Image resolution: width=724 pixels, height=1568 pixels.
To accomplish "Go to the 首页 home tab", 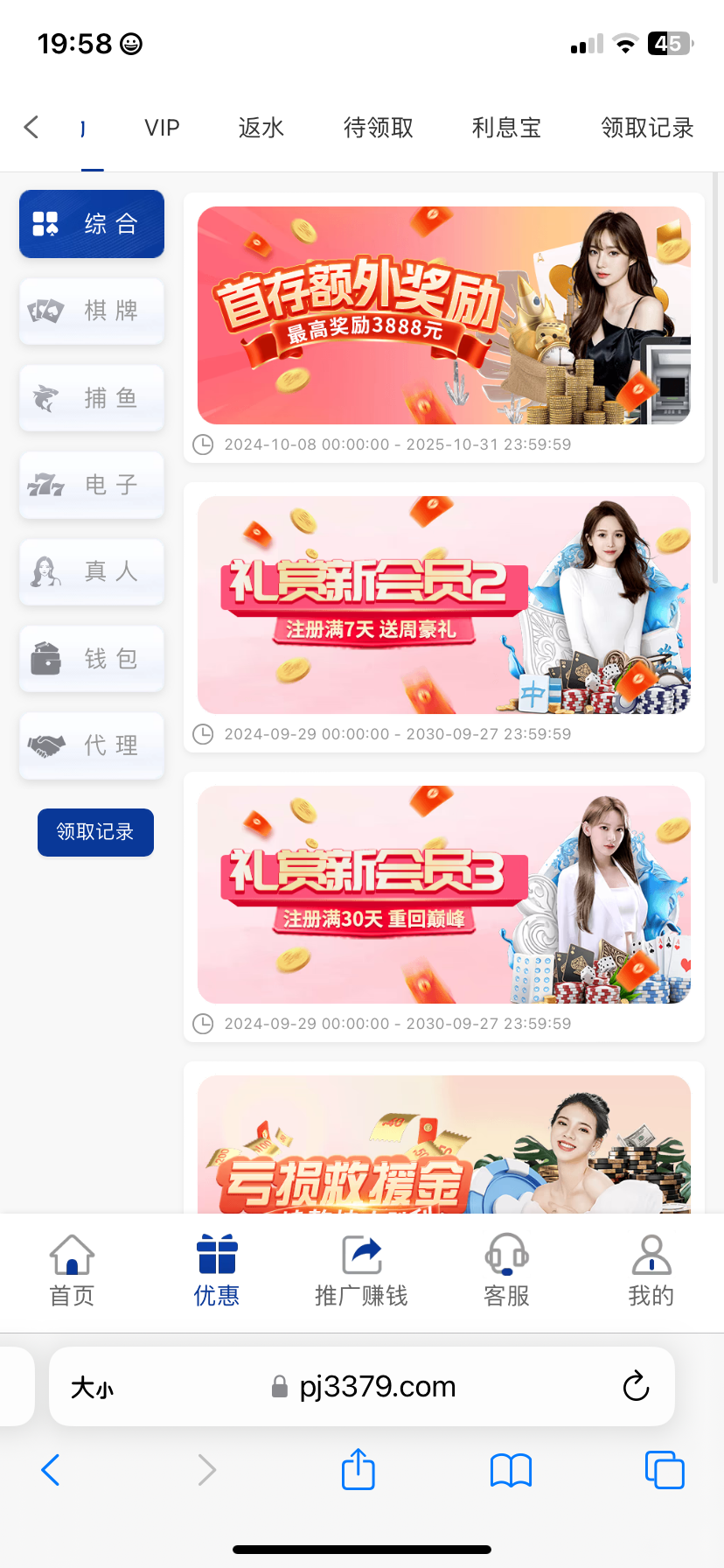I will (x=72, y=1270).
